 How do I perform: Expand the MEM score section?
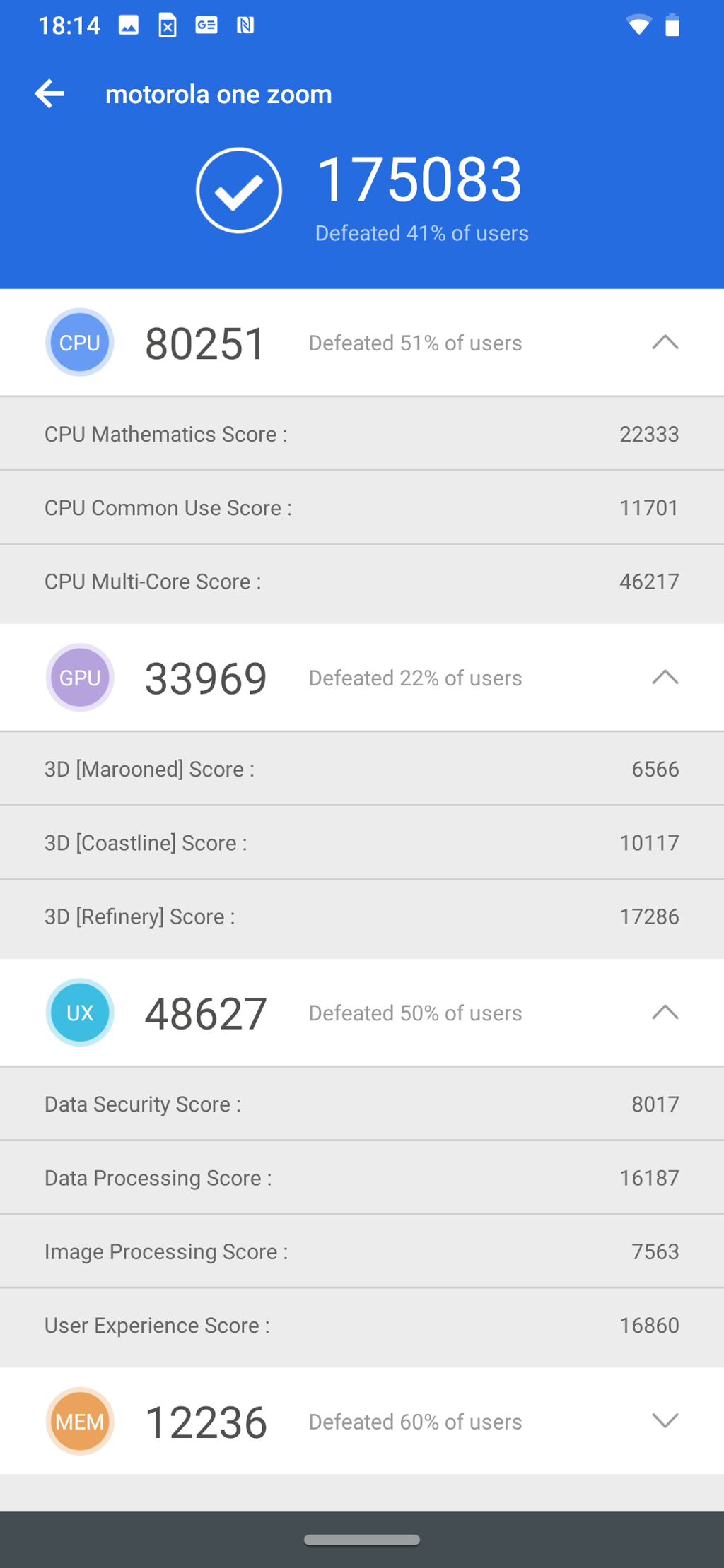(x=665, y=1420)
